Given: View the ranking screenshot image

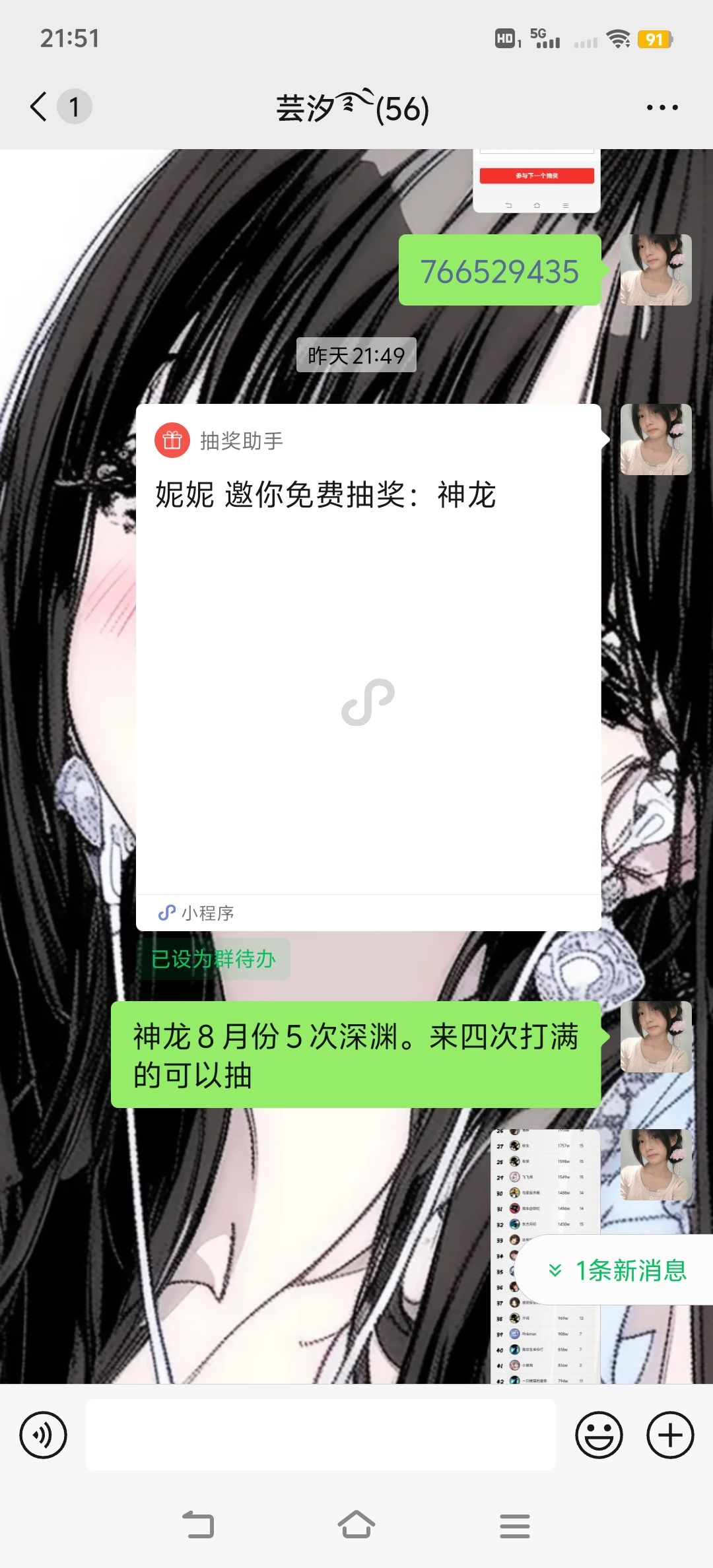Looking at the screenshot, I should [x=546, y=1256].
